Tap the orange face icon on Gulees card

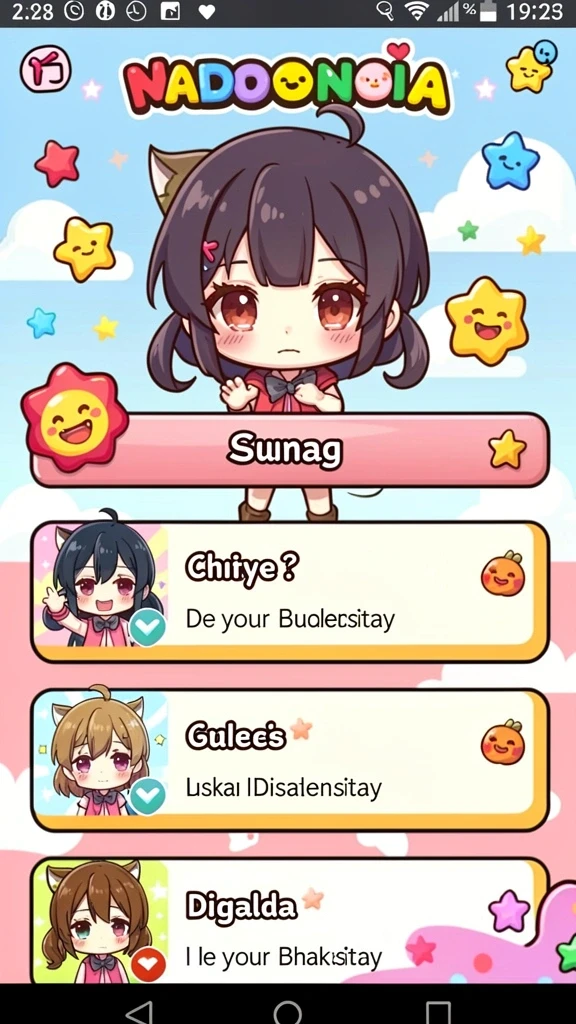coord(503,742)
